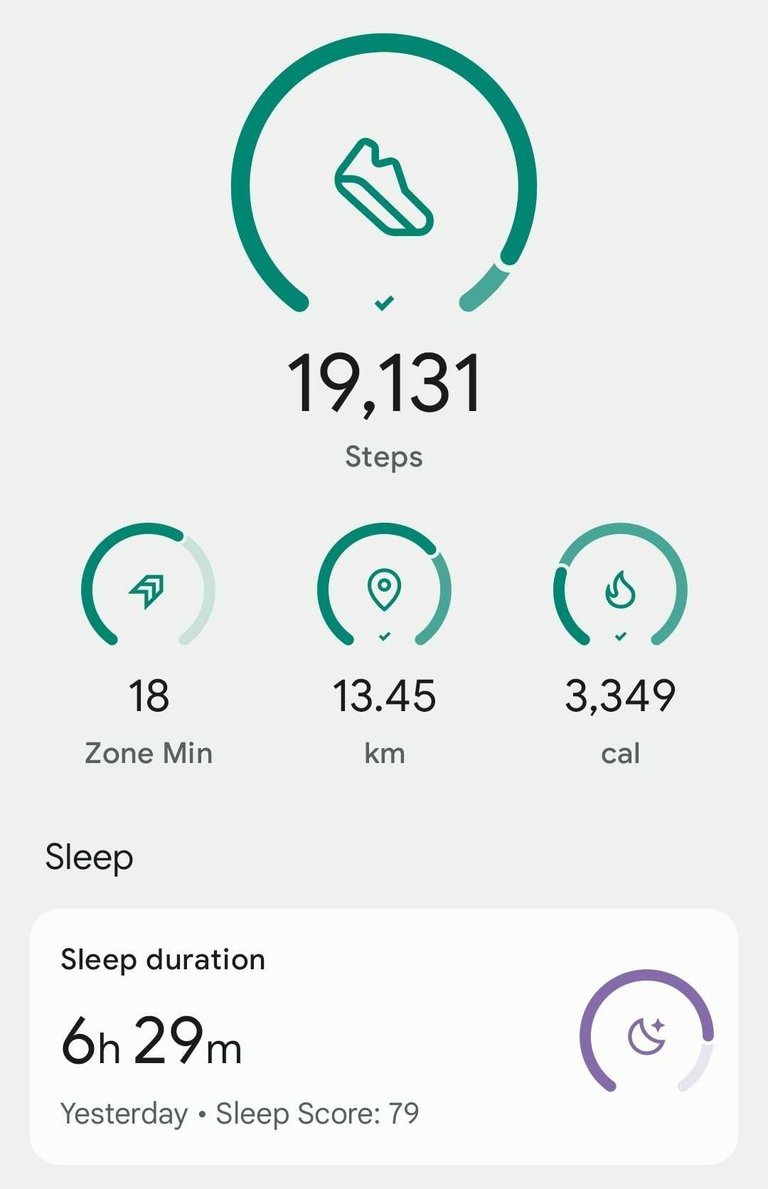768x1189 pixels.
Task: Open the Sleep duration card
Action: [384, 1036]
